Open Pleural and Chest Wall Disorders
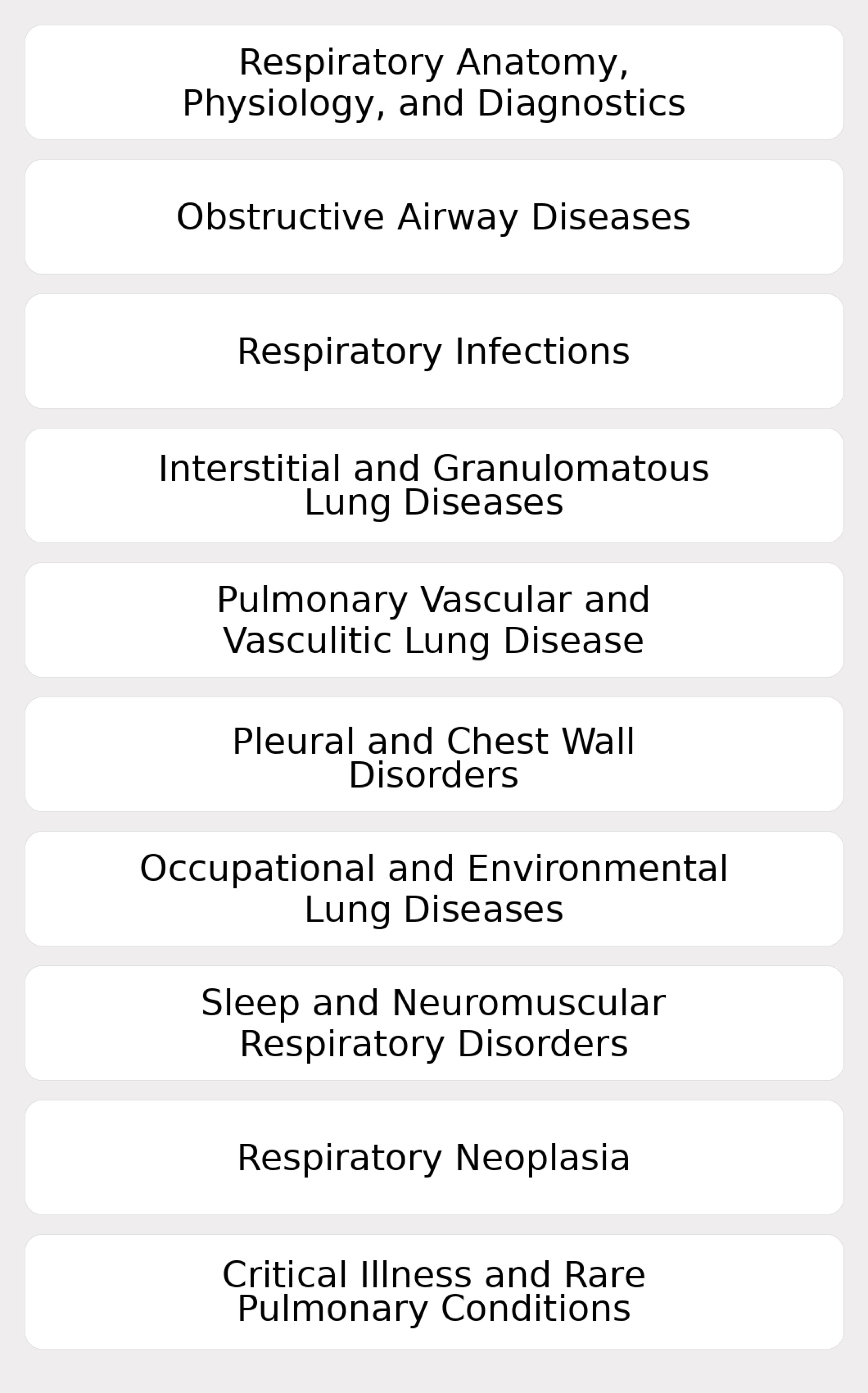The width and height of the screenshot is (868, 1393). (x=434, y=754)
